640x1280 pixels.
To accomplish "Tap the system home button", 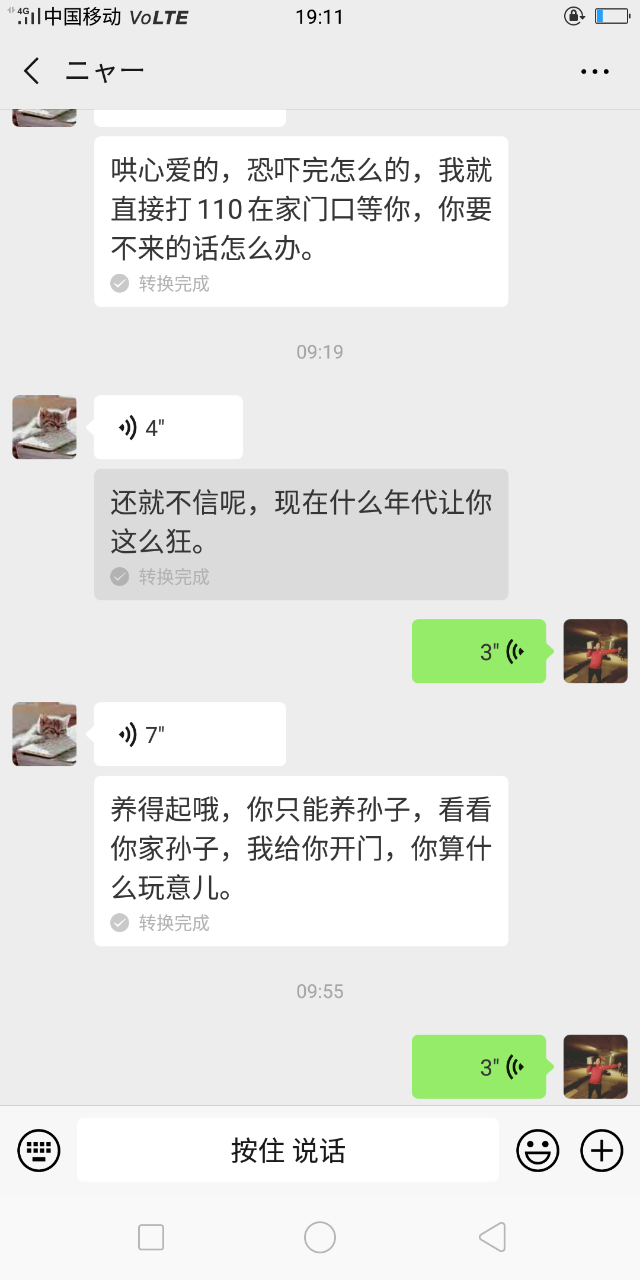I will (x=320, y=1237).
